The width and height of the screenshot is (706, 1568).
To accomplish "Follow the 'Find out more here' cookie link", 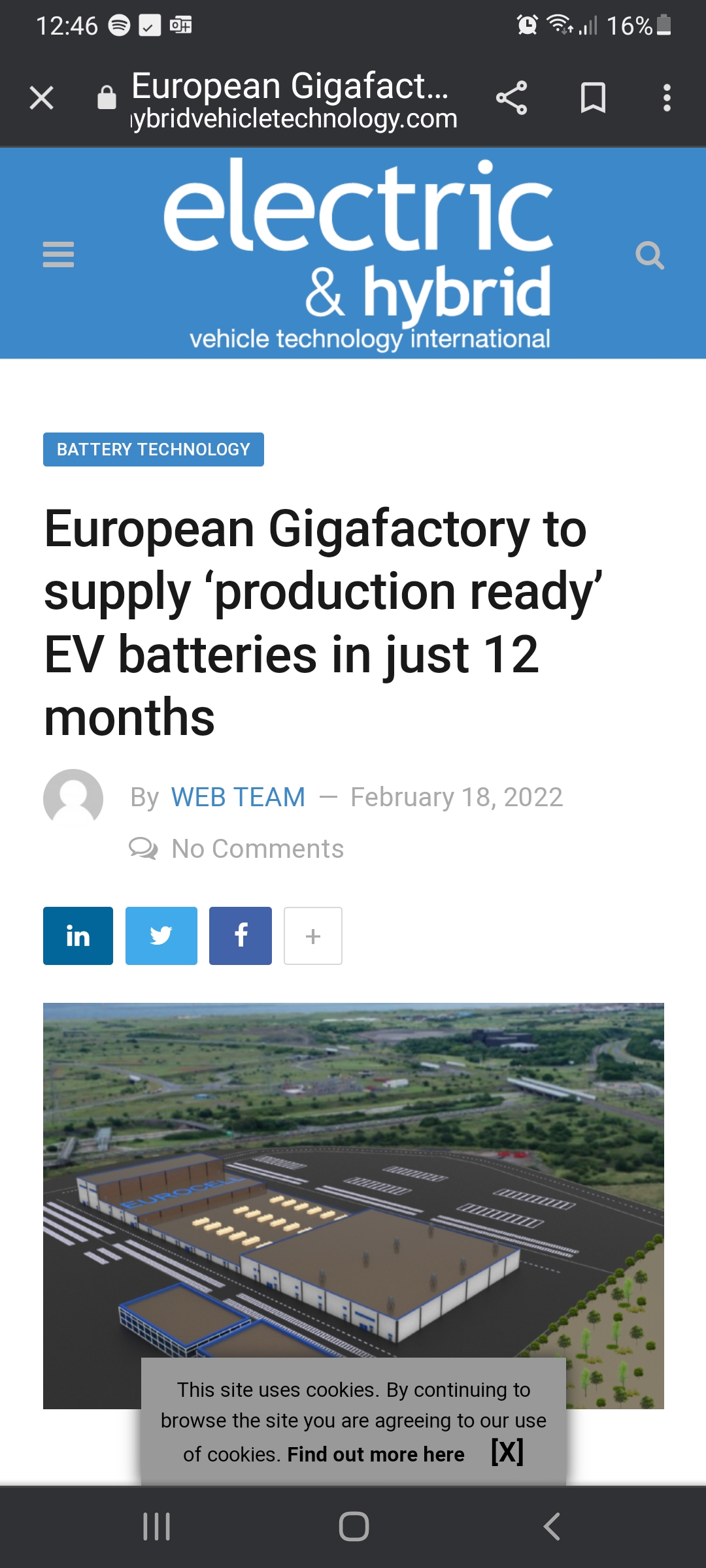I will point(376,1454).
